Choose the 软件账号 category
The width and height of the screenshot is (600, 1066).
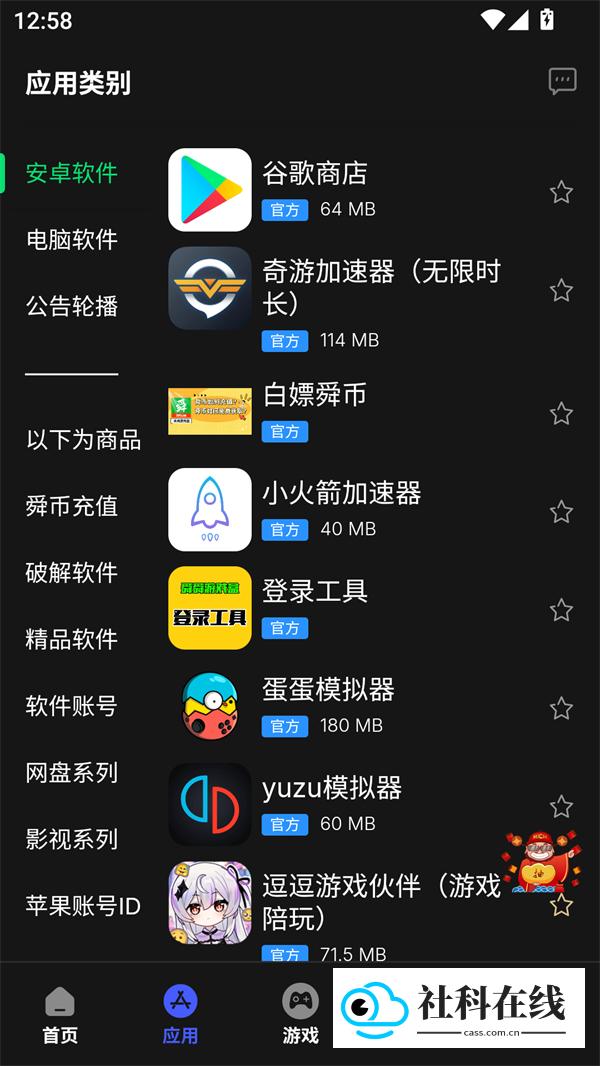pos(72,706)
